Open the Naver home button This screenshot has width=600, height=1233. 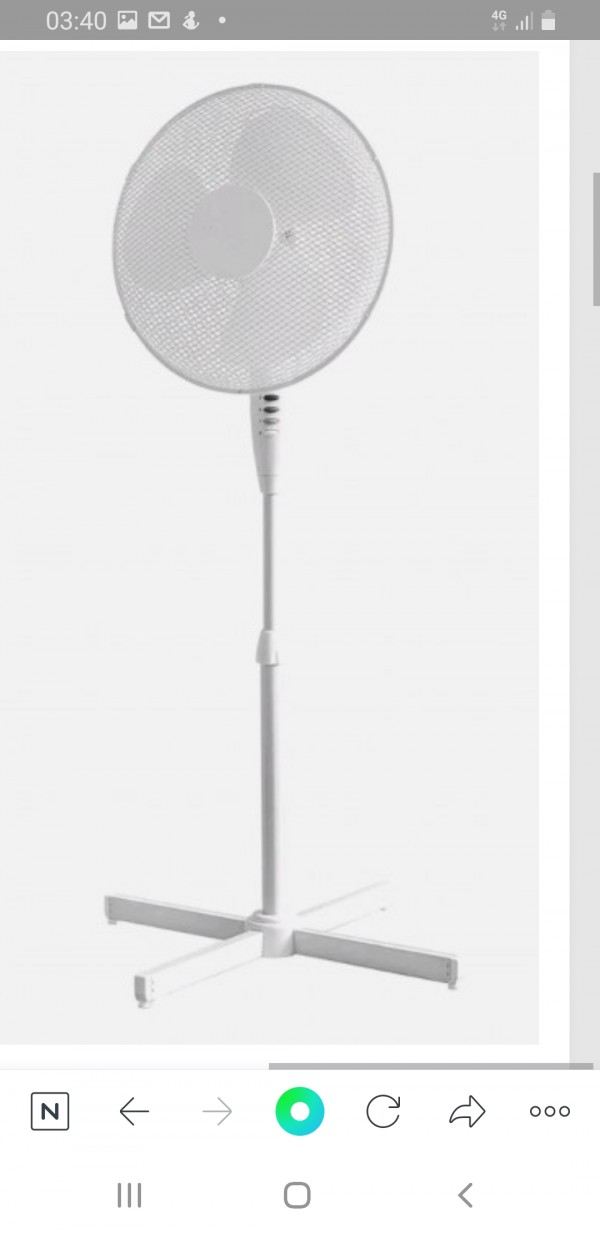pyautogui.click(x=50, y=1111)
